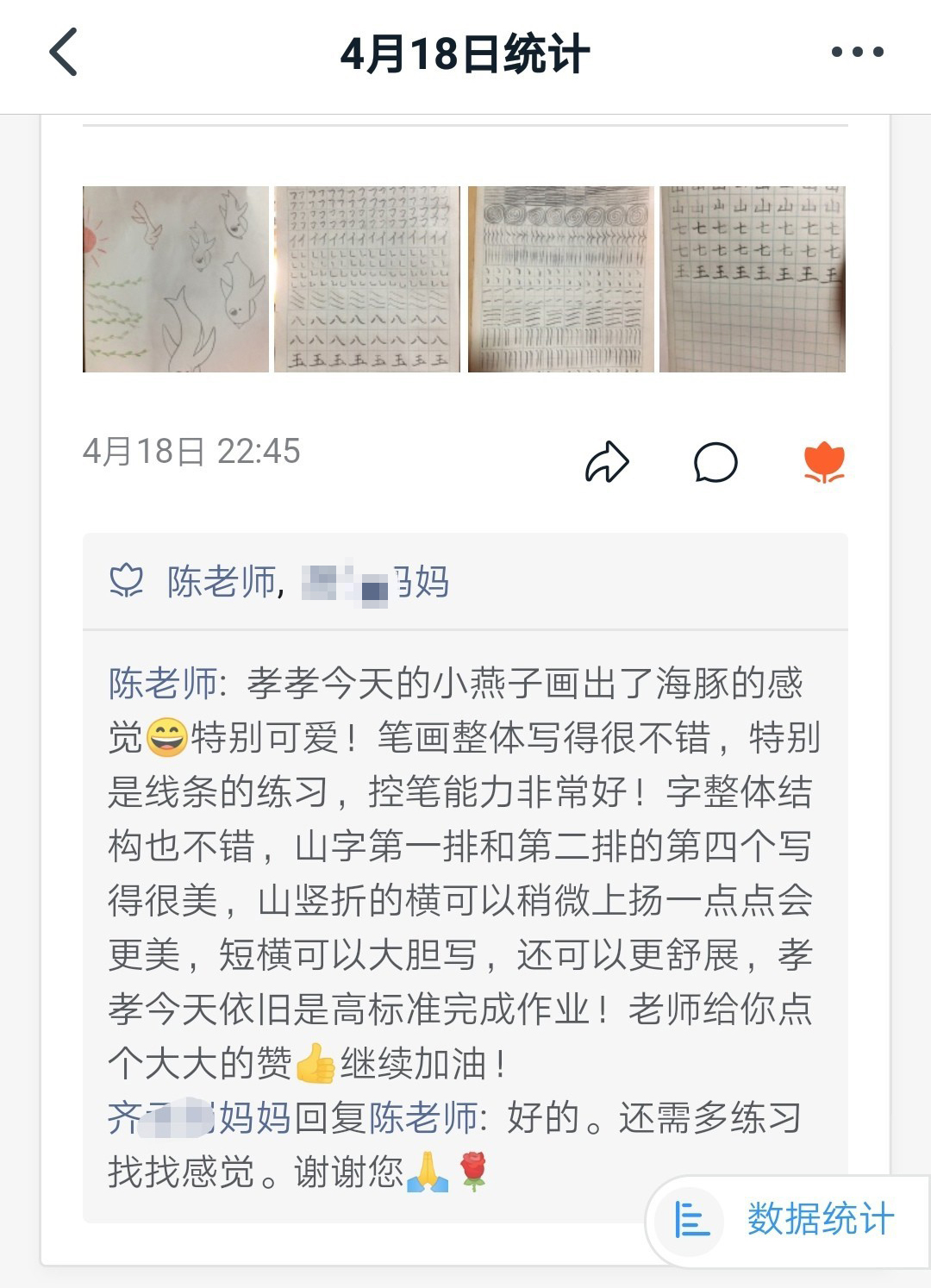The height and width of the screenshot is (1288, 931).
Task: Comment on this post
Action: click(x=715, y=462)
